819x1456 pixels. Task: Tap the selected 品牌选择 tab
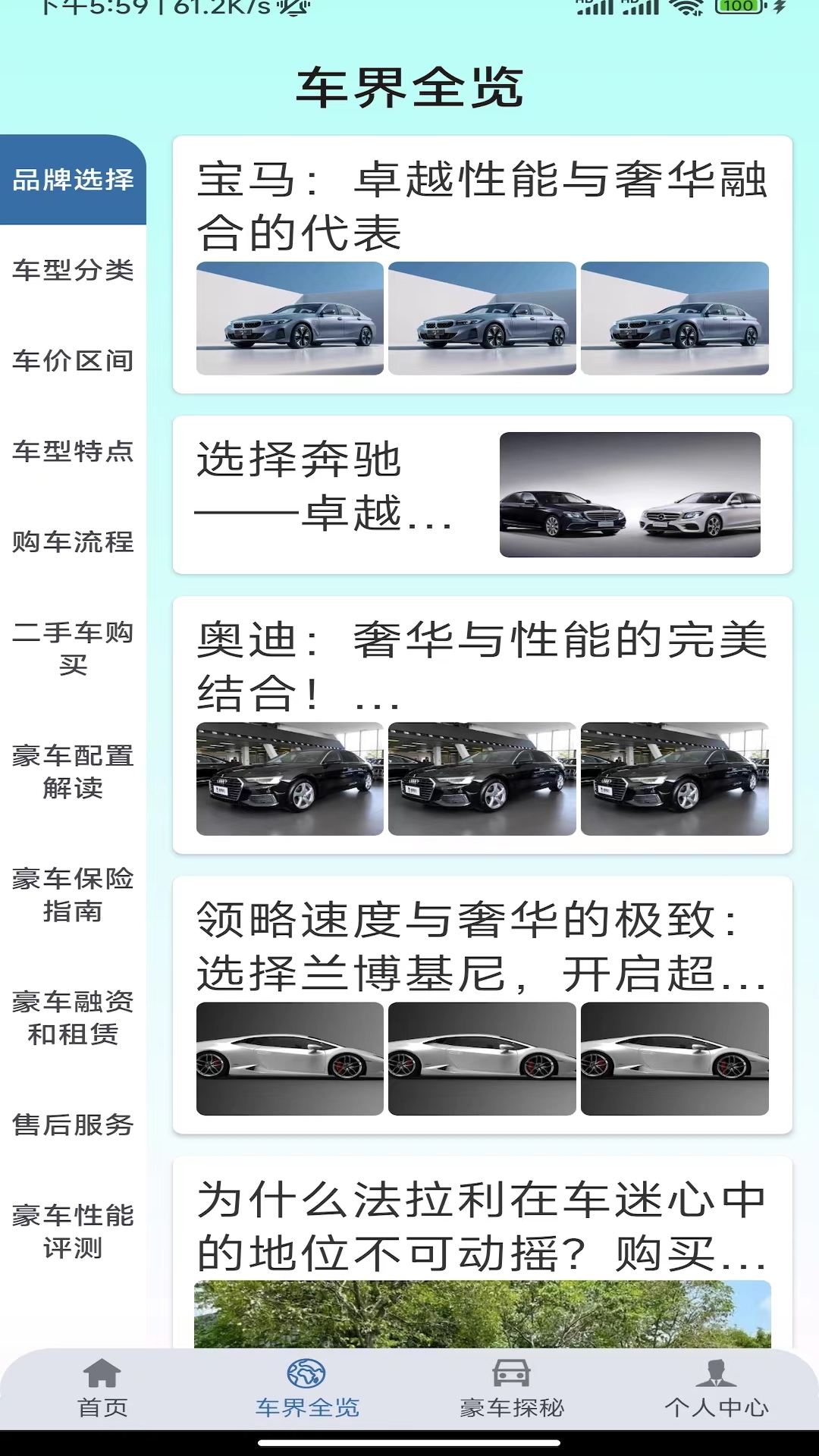73,180
